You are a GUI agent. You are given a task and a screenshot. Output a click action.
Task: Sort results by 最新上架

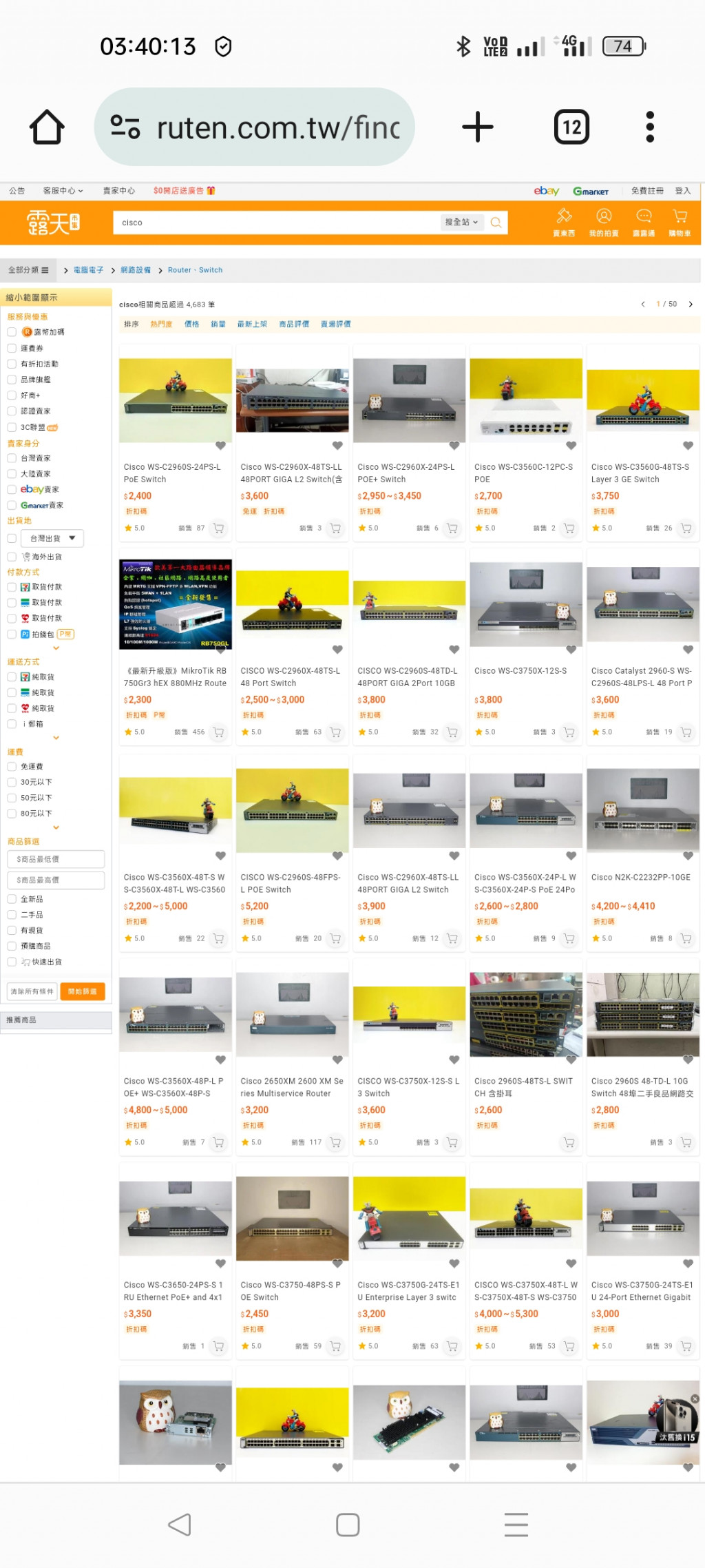pos(252,324)
